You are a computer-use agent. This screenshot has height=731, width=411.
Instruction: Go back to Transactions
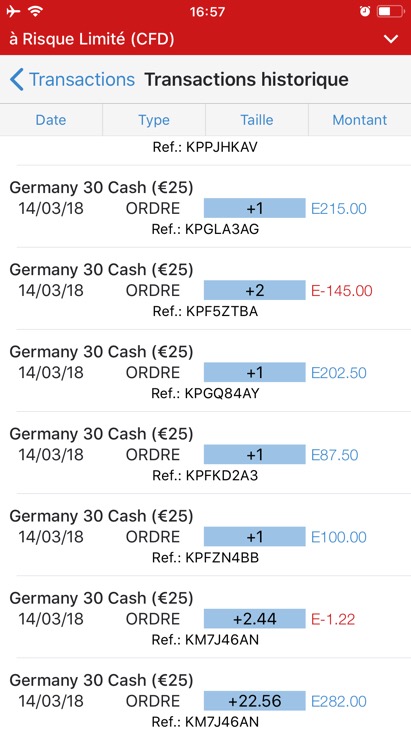[x=72, y=80]
